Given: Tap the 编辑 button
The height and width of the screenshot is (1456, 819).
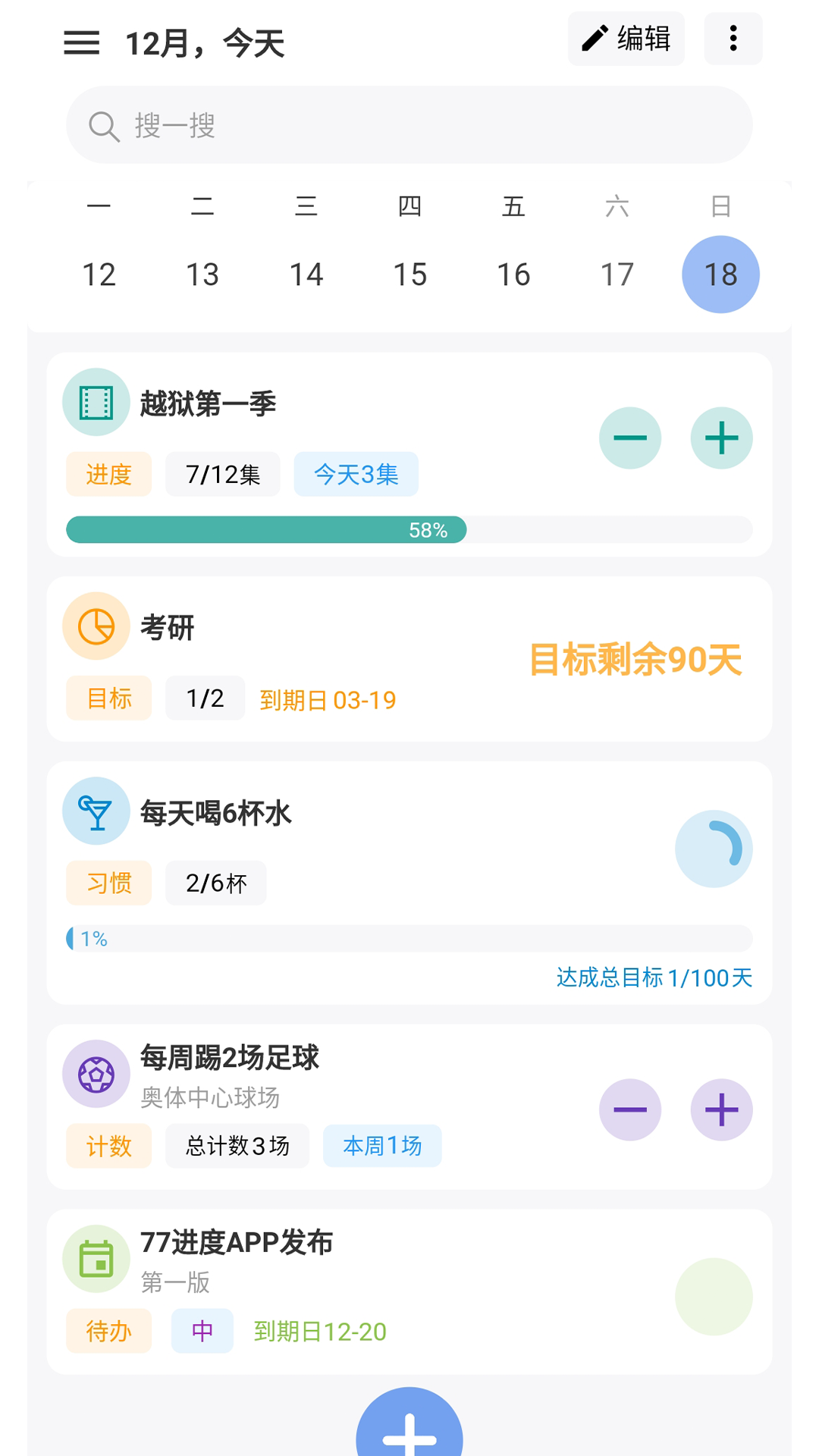Looking at the screenshot, I should click(x=626, y=38).
